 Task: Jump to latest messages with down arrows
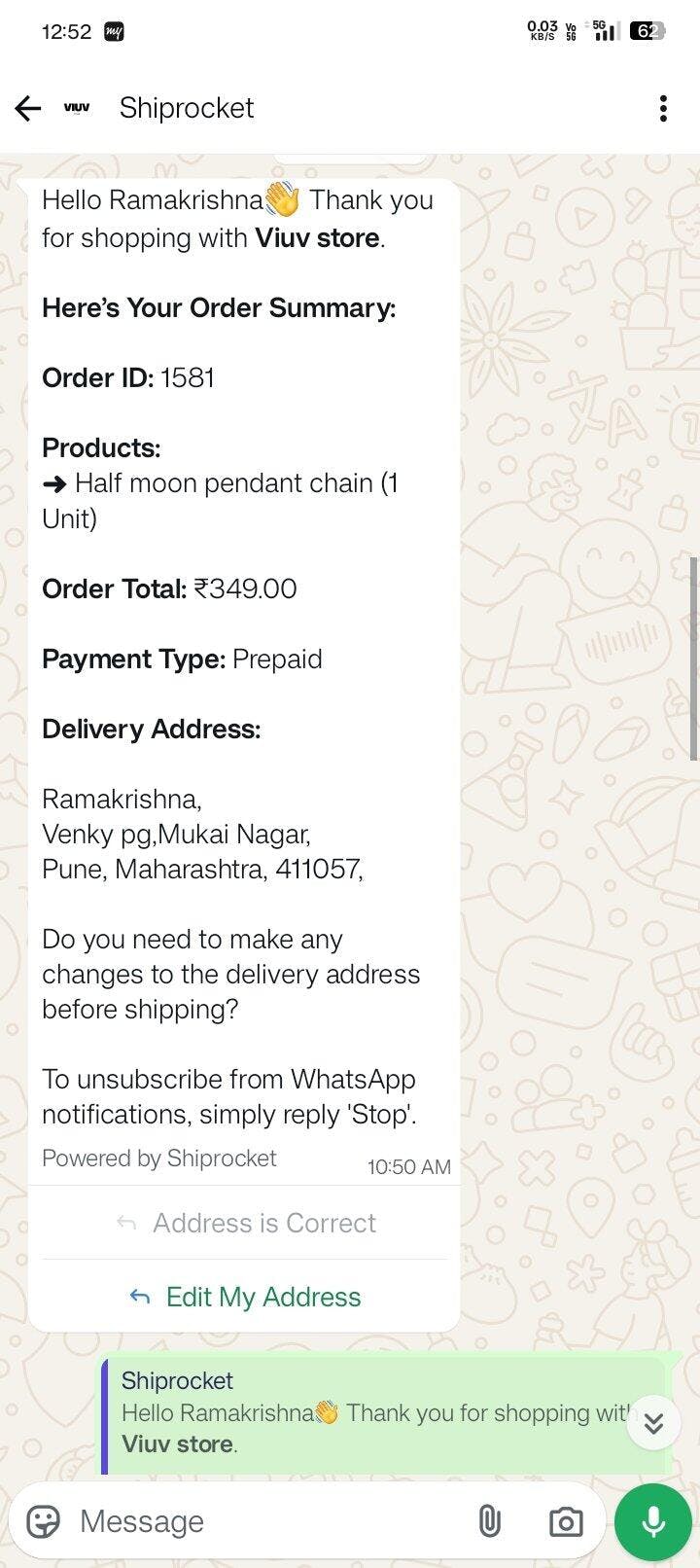point(653,1423)
